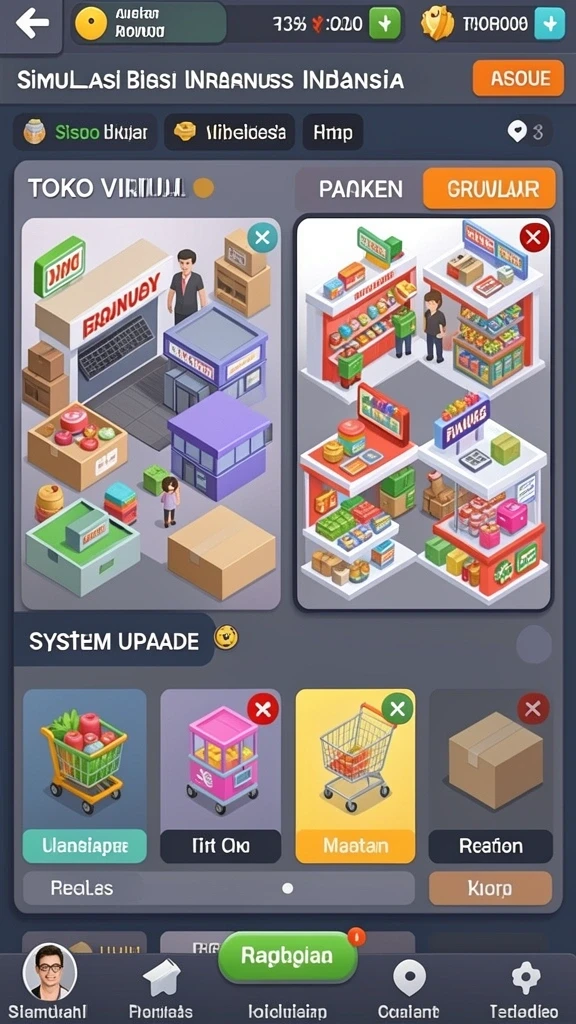The height and width of the screenshot is (1024, 576).
Task: Go back with the top-left arrow
Action: [x=32, y=24]
